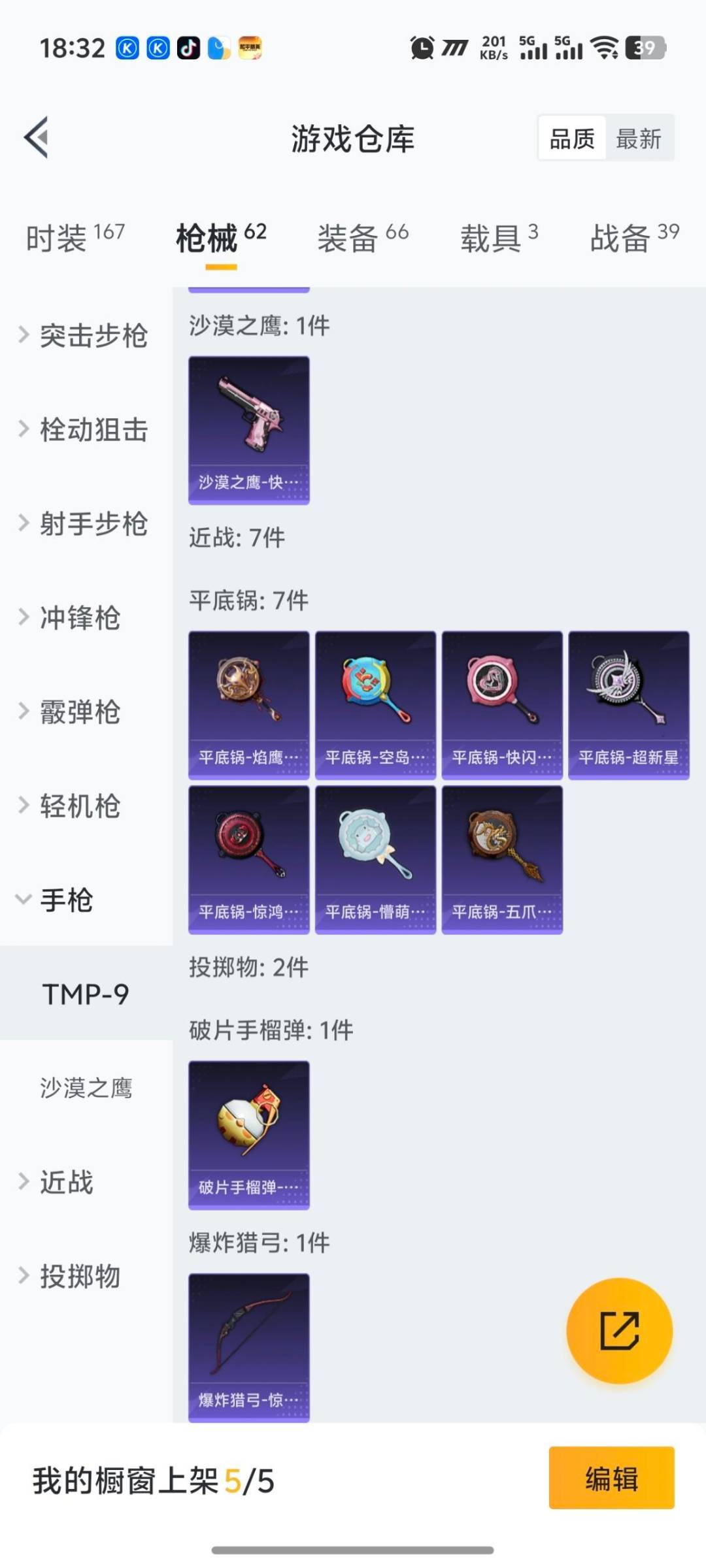The image size is (706, 1568).
Task: Expand the 突击步枪 category
Action: pyautogui.click(x=85, y=336)
